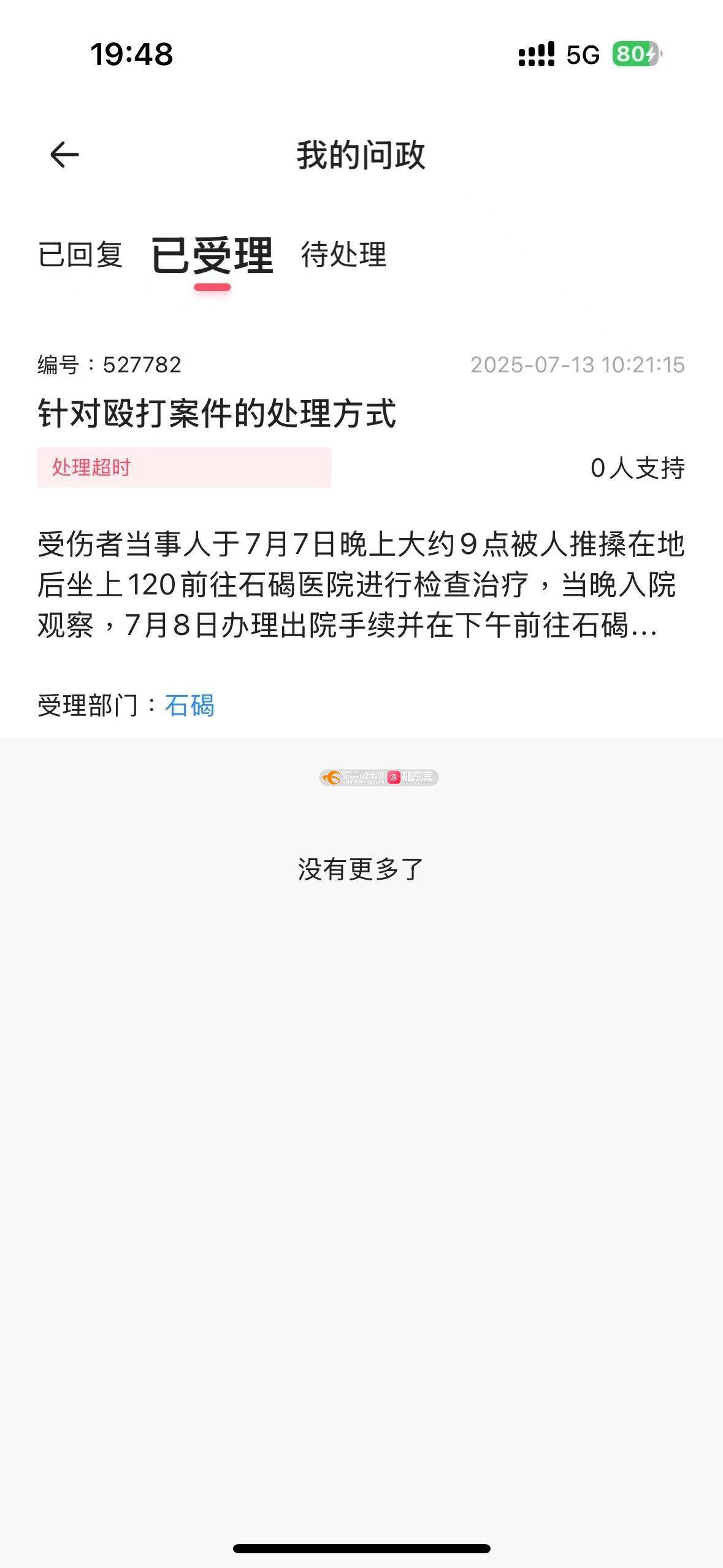Viewport: 723px width, 1568px height.
Task: Switch to the 已回复 tab
Action: click(80, 255)
